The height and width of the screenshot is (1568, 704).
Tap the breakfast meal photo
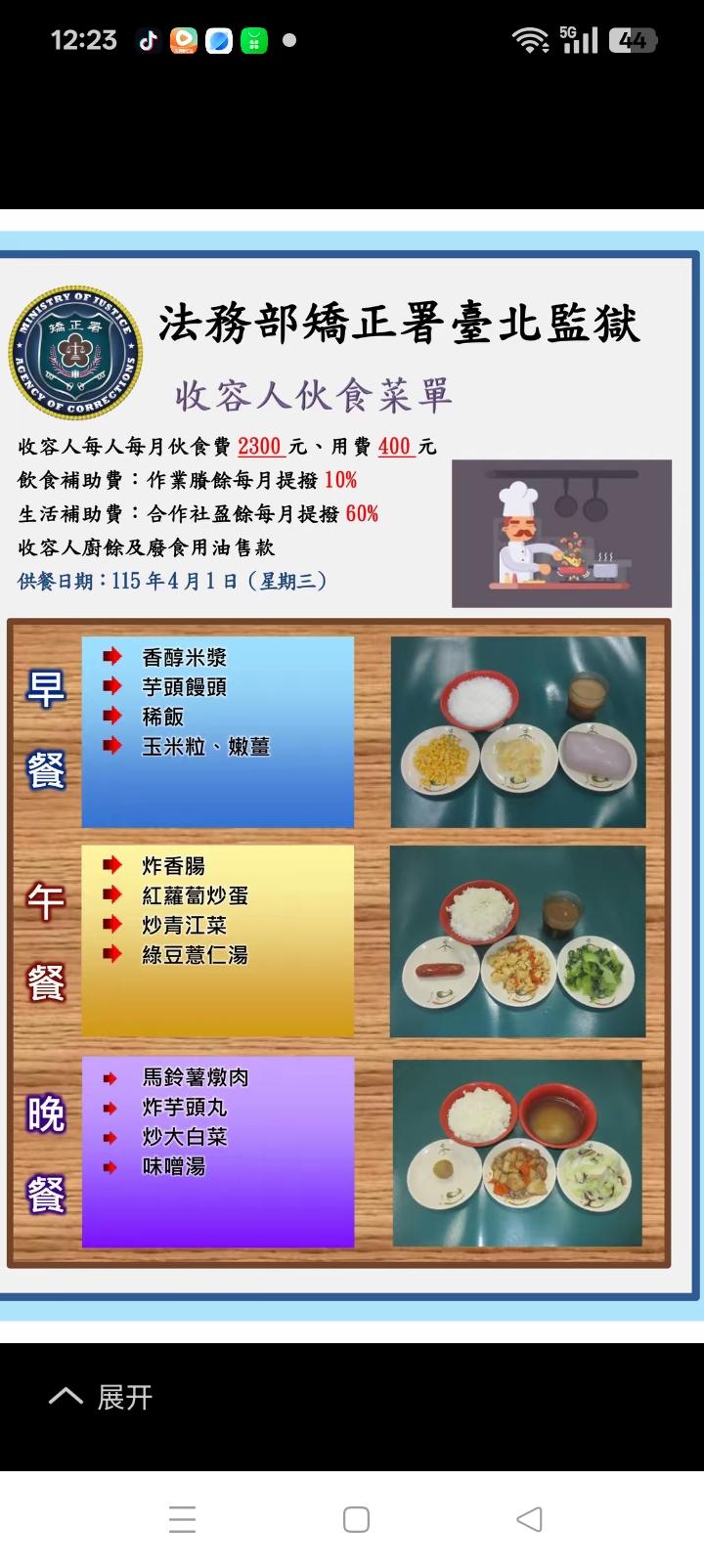518,728
